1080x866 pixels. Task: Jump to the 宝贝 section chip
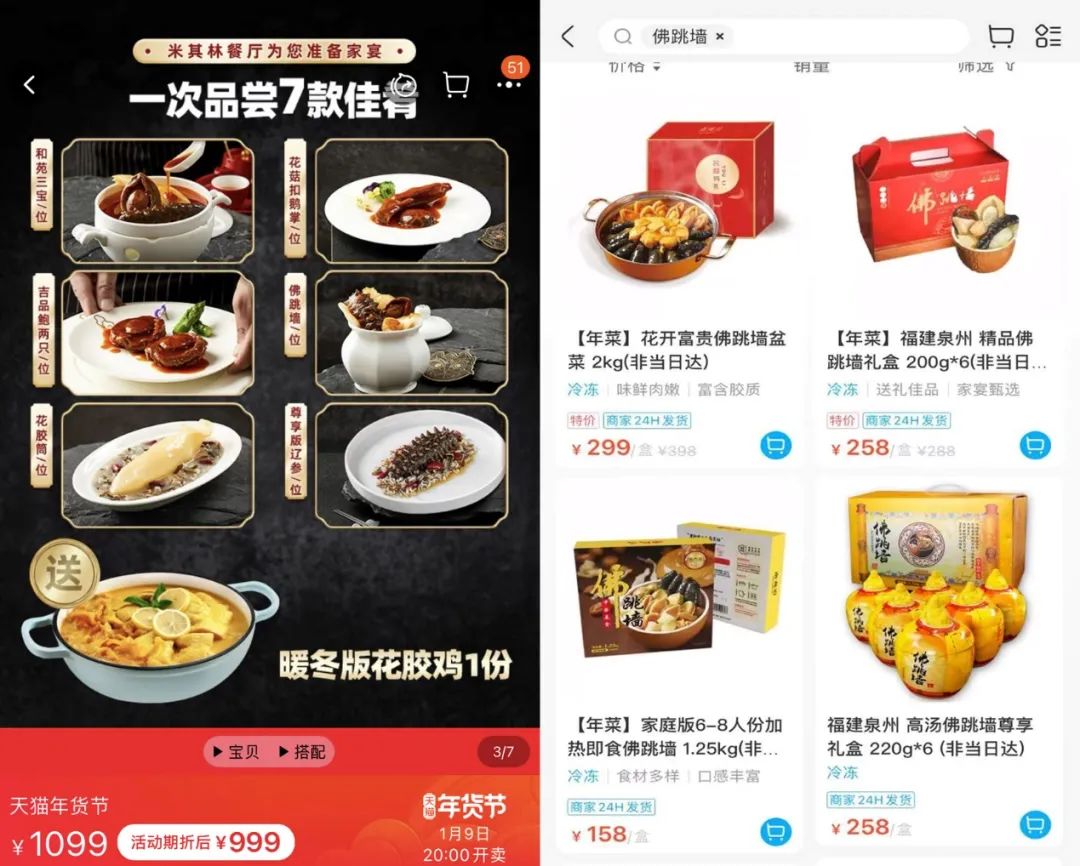[x=234, y=752]
